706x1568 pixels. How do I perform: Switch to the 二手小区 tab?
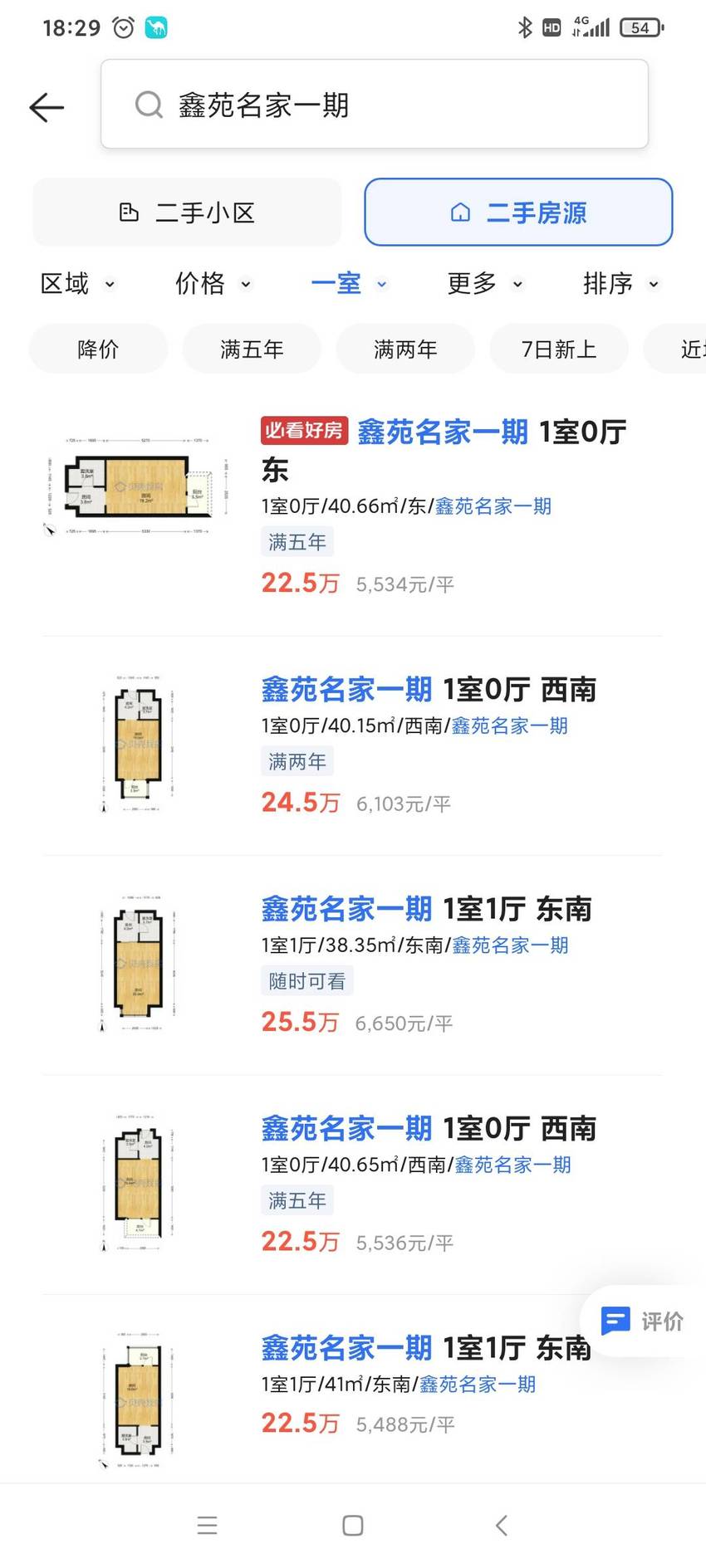tap(187, 212)
